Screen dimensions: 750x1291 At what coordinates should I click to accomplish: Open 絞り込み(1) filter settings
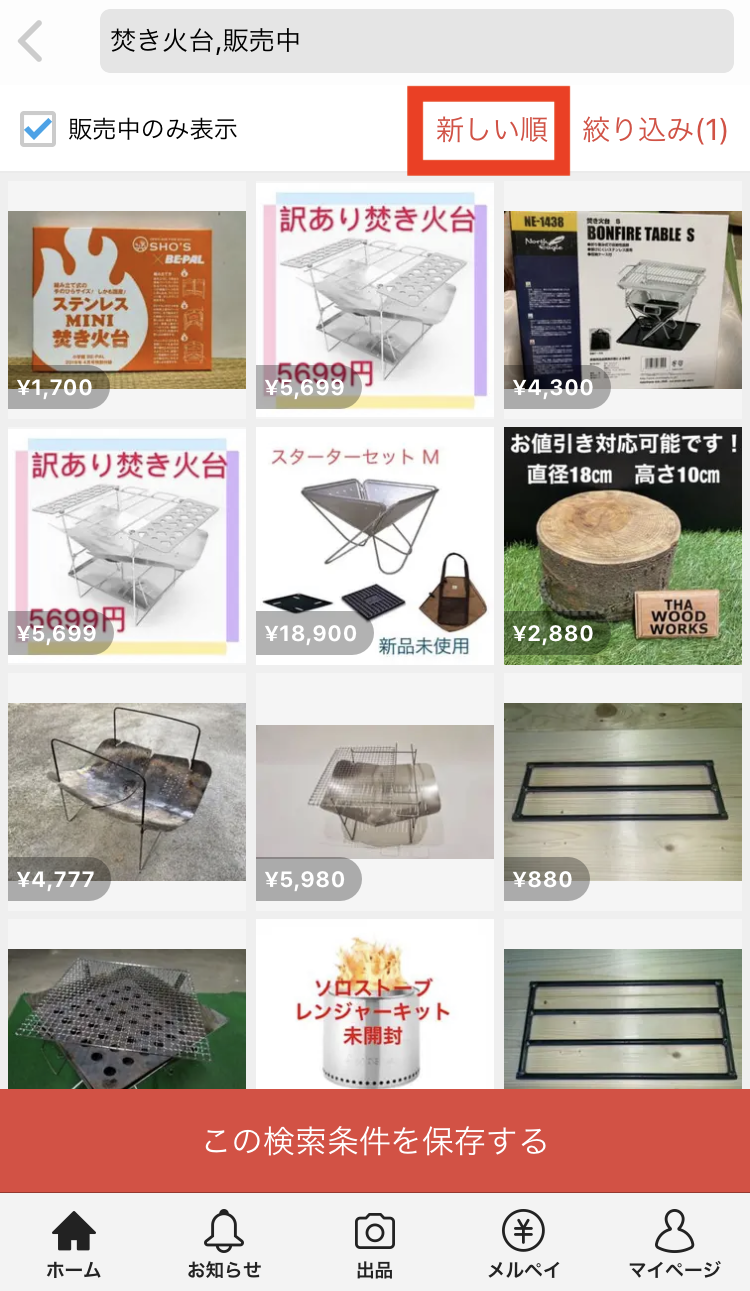(655, 130)
